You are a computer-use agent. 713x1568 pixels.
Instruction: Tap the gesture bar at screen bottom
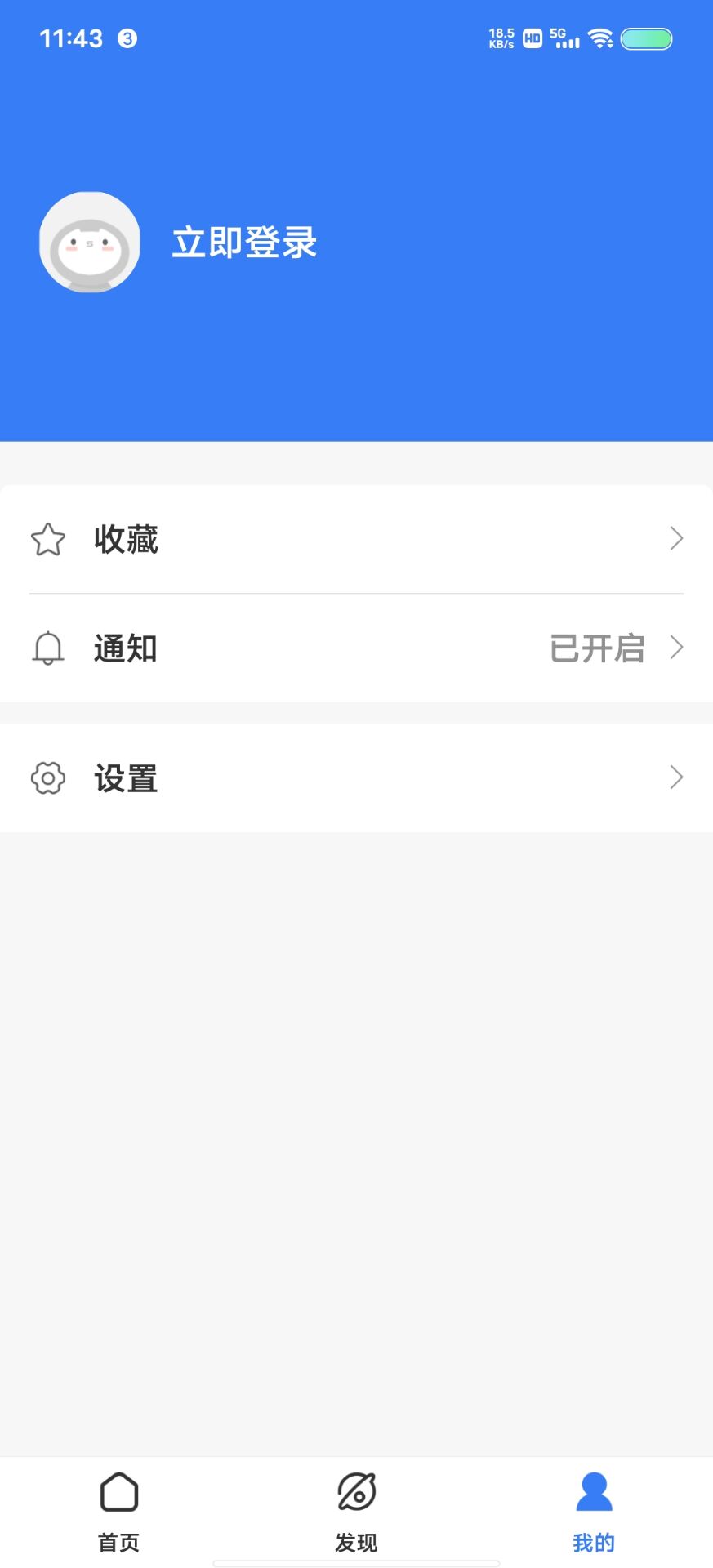(x=356, y=1561)
